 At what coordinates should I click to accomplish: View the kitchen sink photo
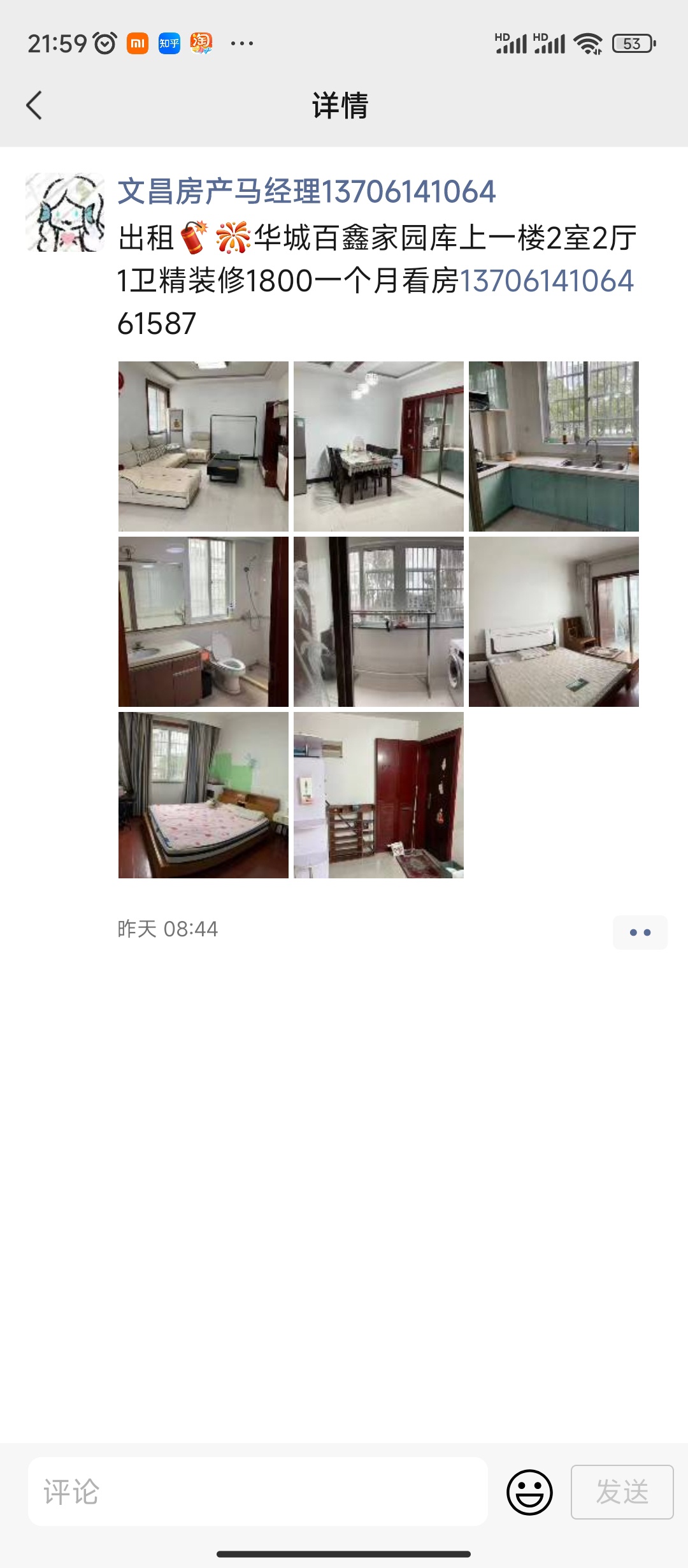pyautogui.click(x=554, y=446)
